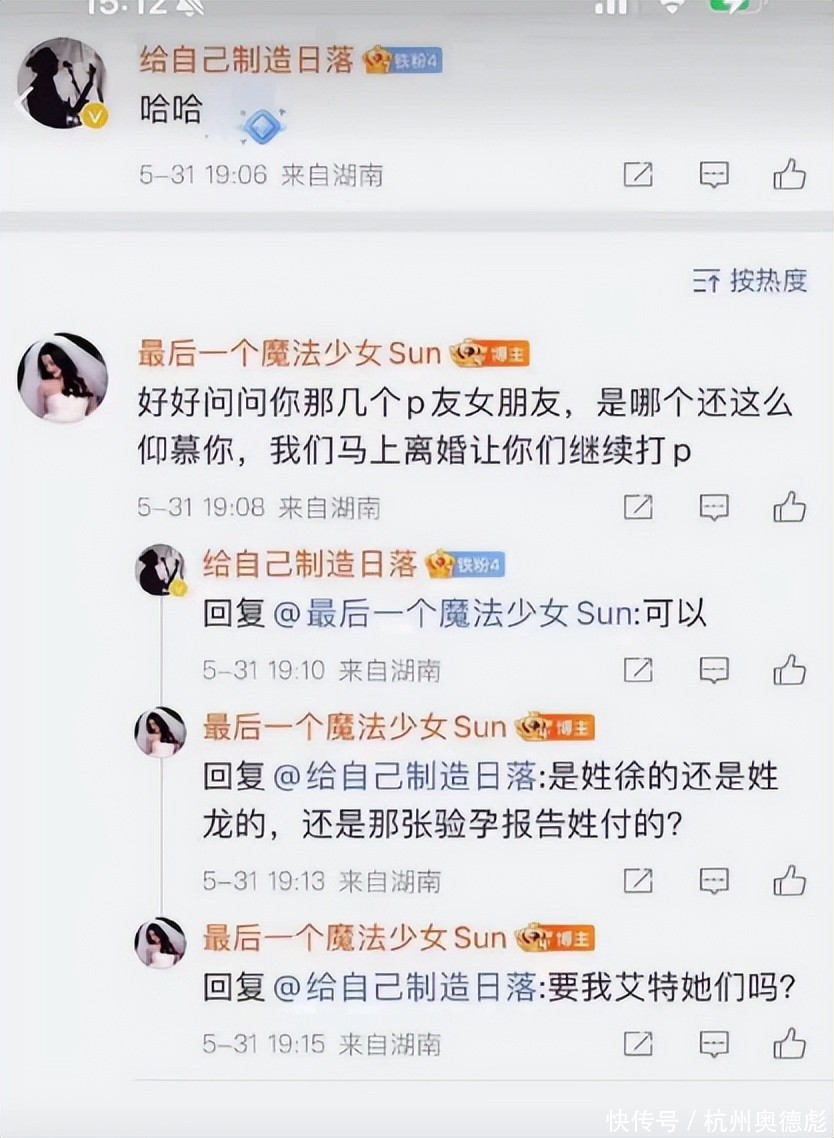Change comment sorting via 按热度
834x1138 pixels.
click(751, 281)
